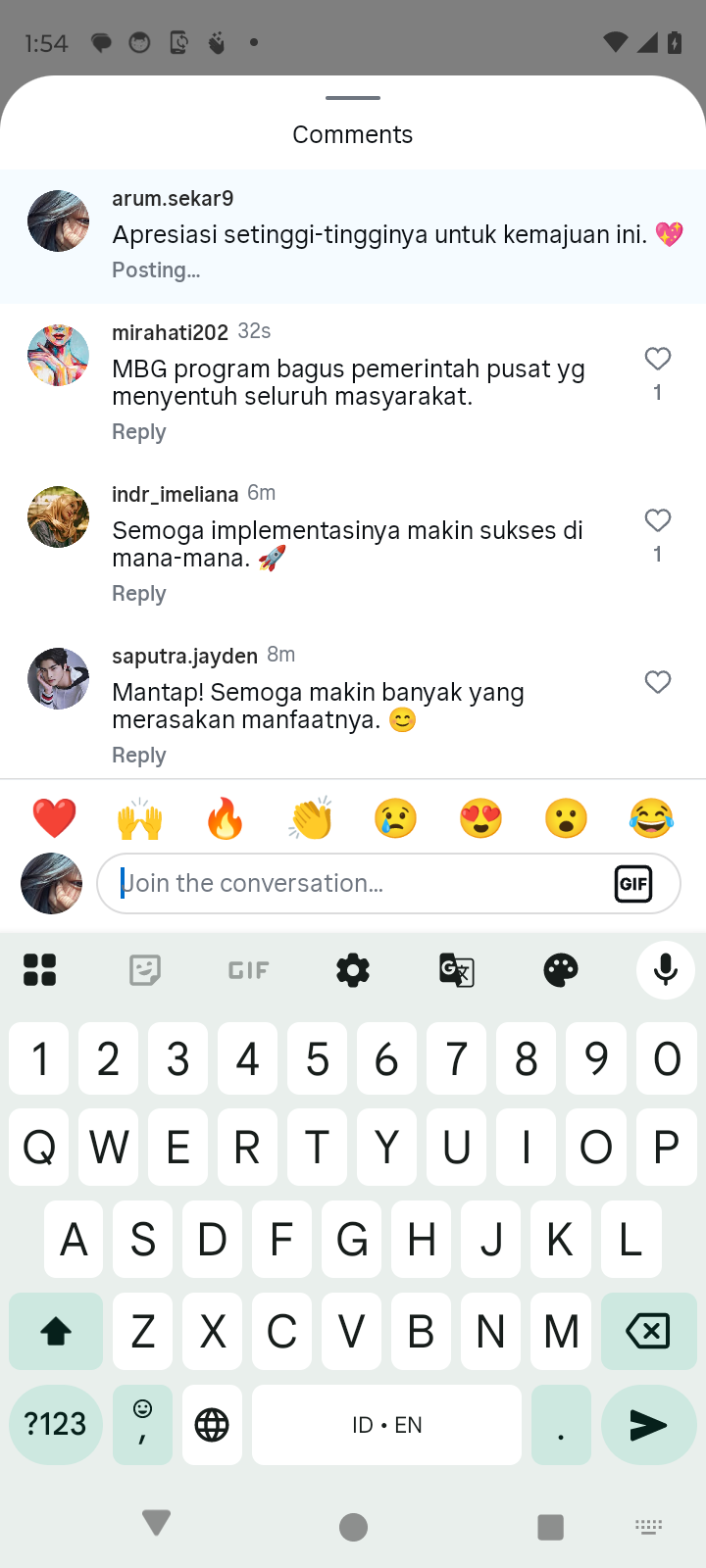Insert the clapping hands emoji
This screenshot has width=706, height=1568.
click(x=311, y=818)
